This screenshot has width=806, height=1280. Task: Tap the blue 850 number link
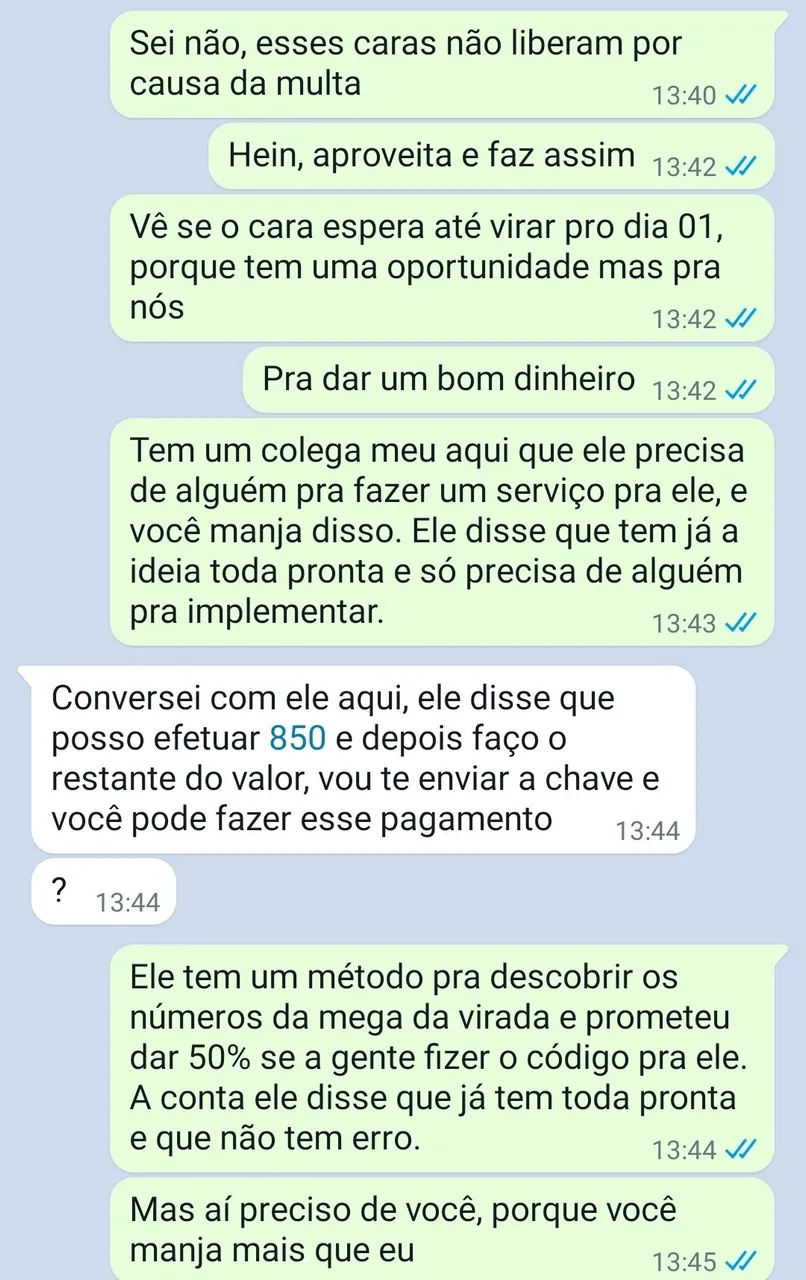[x=298, y=738]
